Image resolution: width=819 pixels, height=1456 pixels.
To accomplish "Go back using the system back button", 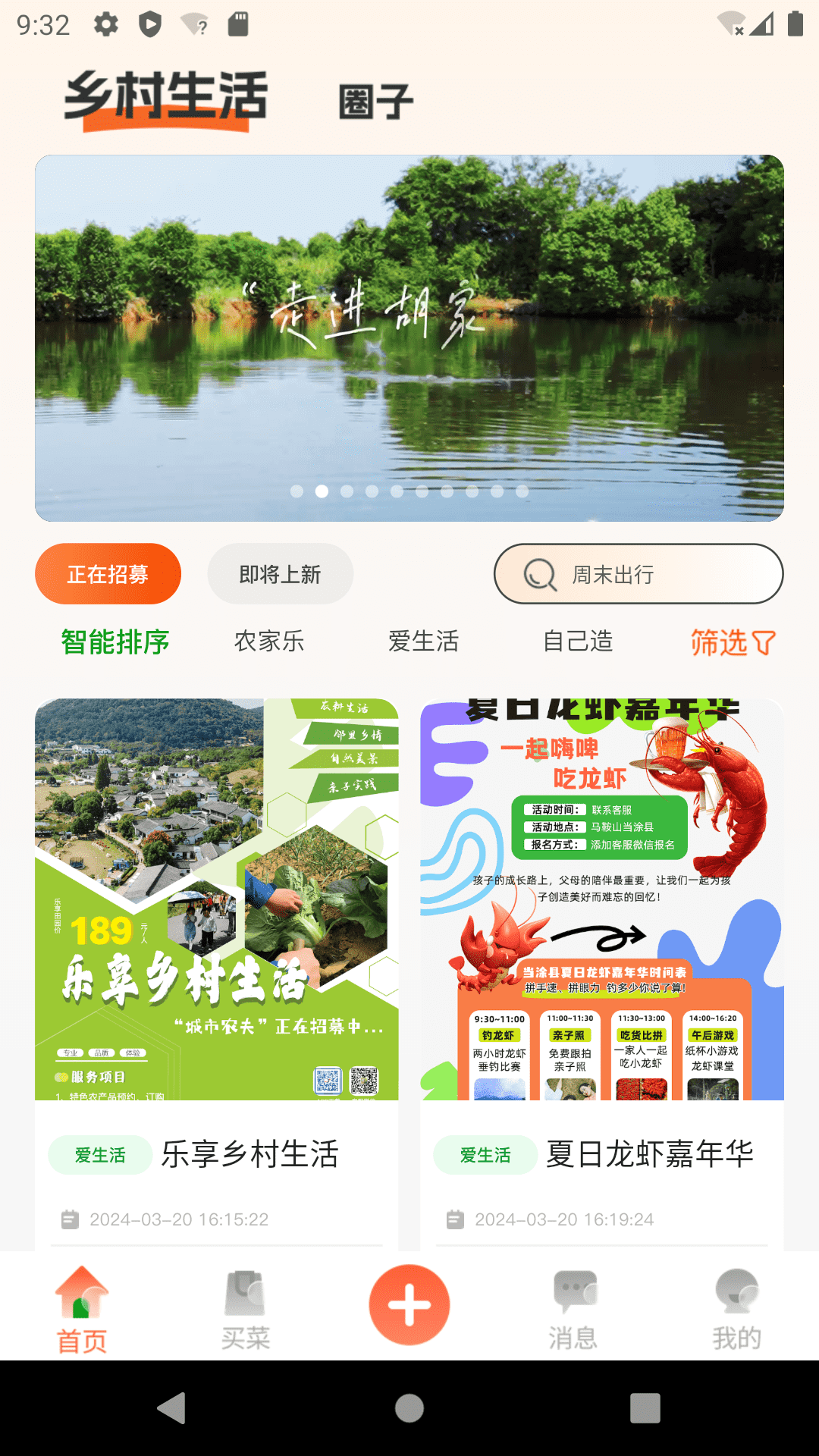I will click(172, 1408).
